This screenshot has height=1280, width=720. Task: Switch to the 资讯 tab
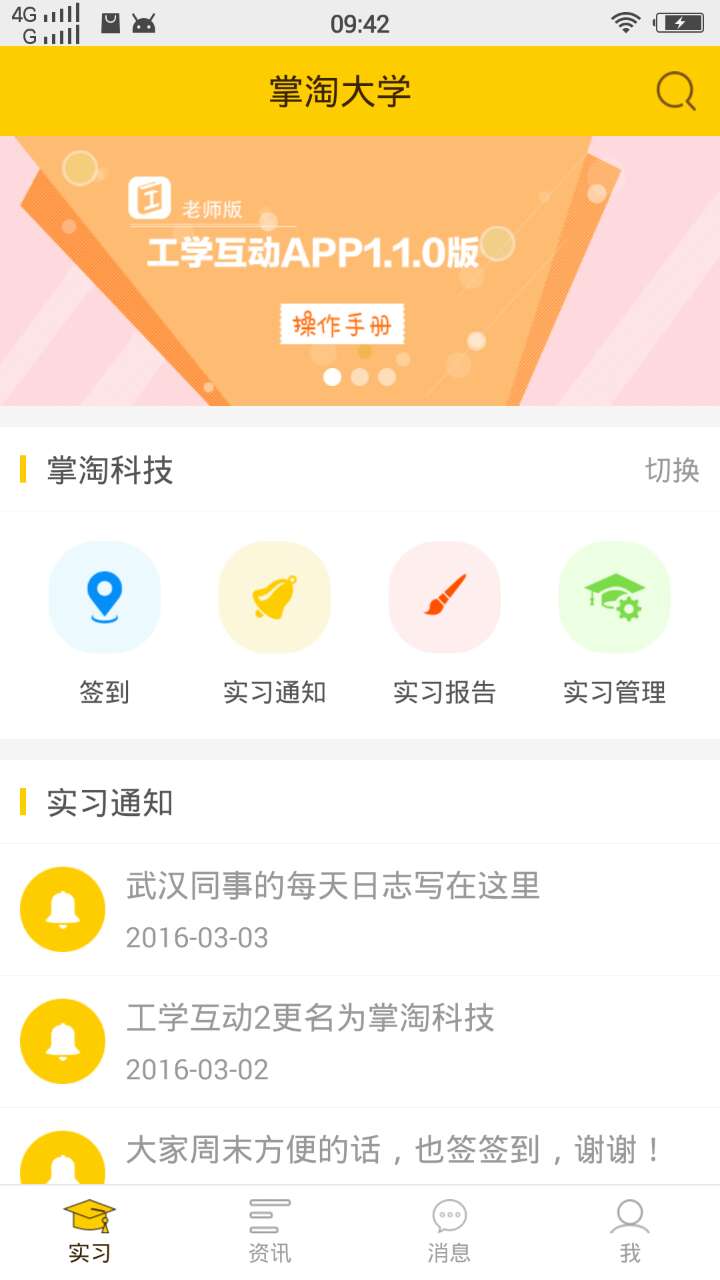tap(270, 1232)
